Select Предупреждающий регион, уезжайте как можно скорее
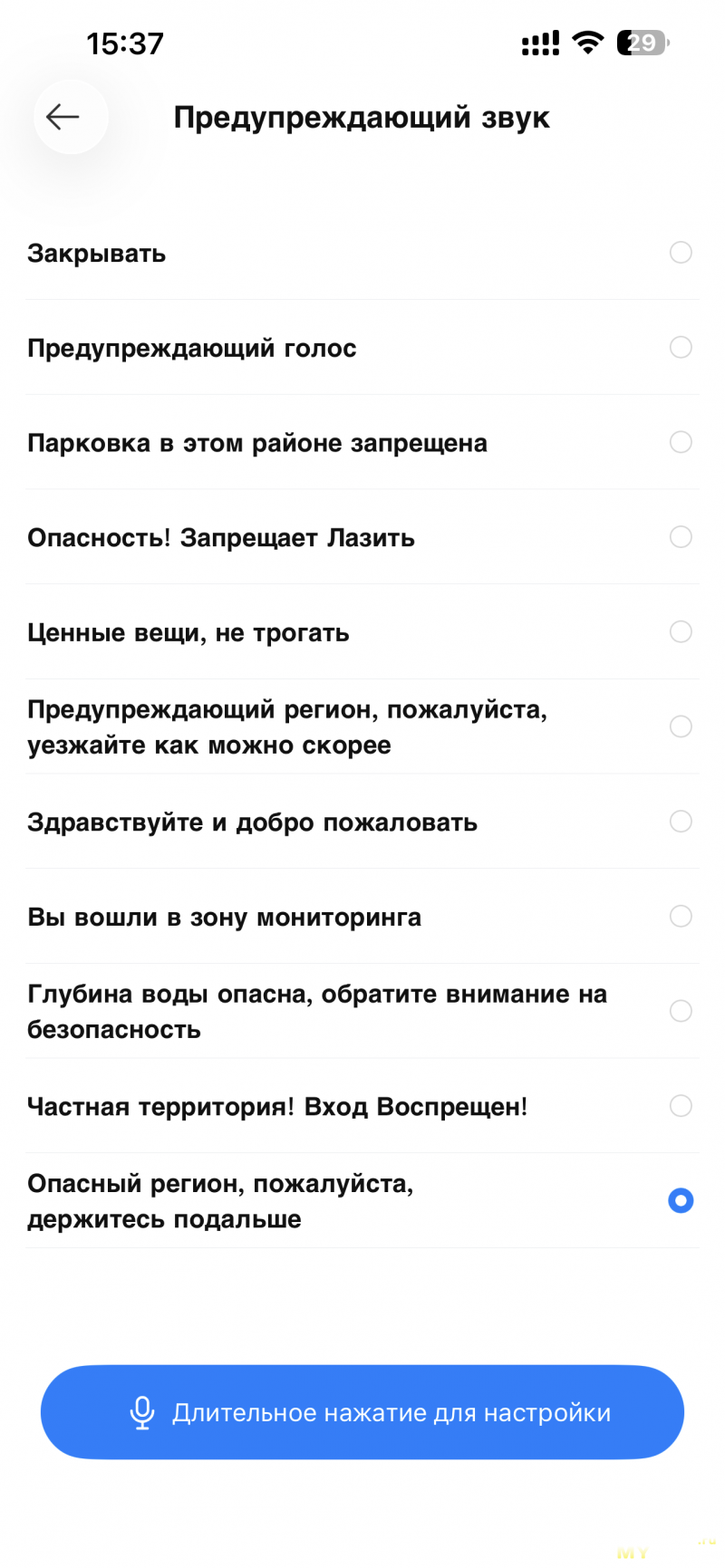725x1568 pixels. point(362,726)
